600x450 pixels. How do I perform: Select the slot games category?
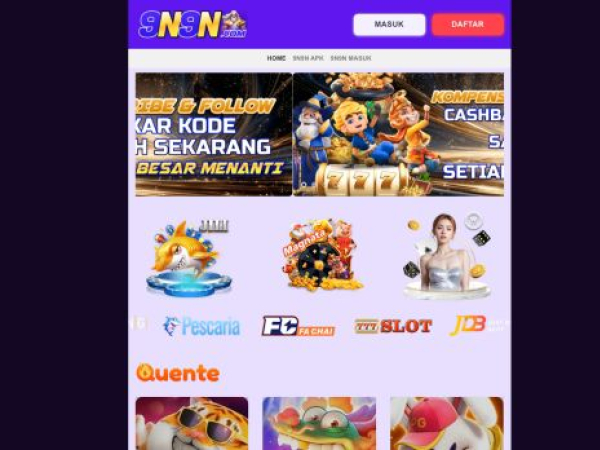(320, 257)
